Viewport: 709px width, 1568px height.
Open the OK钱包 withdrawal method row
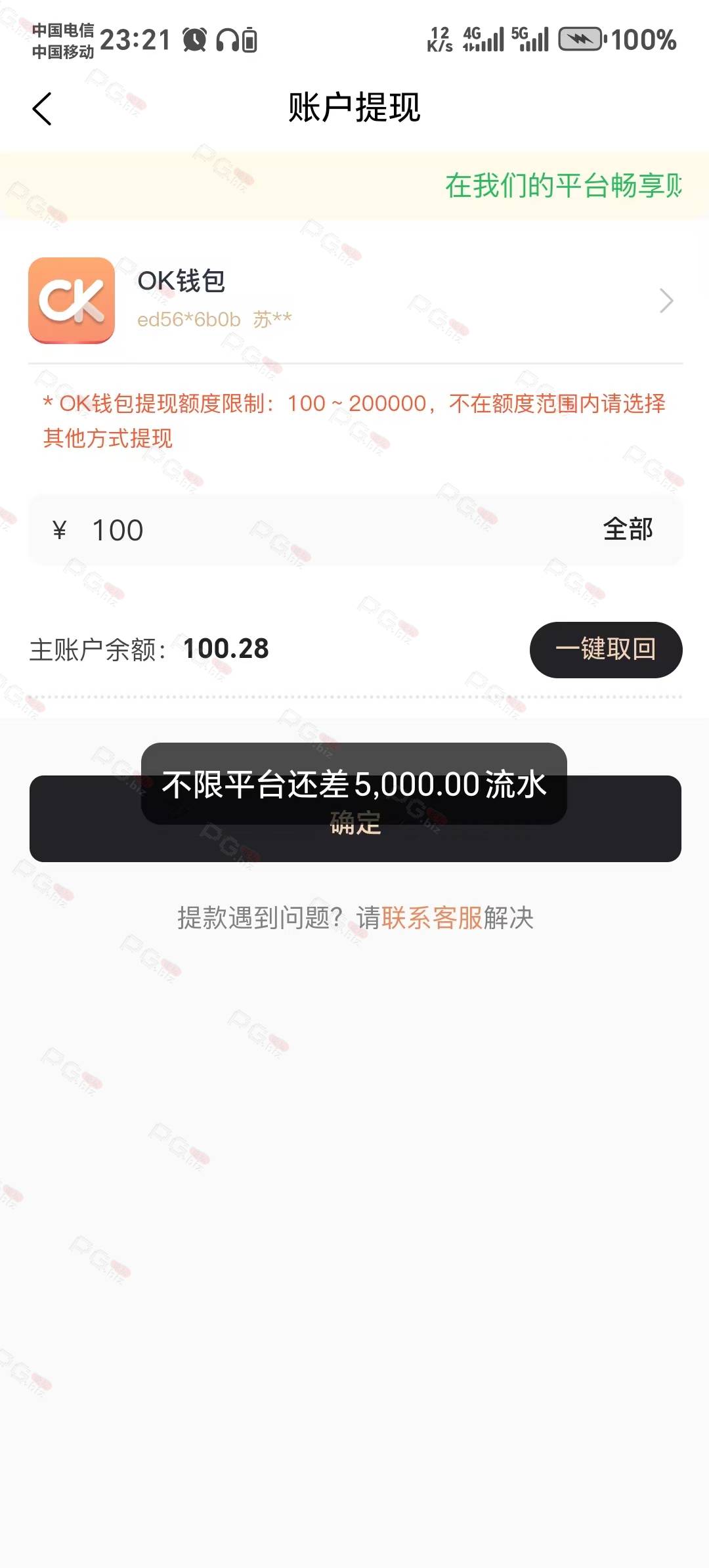click(354, 300)
